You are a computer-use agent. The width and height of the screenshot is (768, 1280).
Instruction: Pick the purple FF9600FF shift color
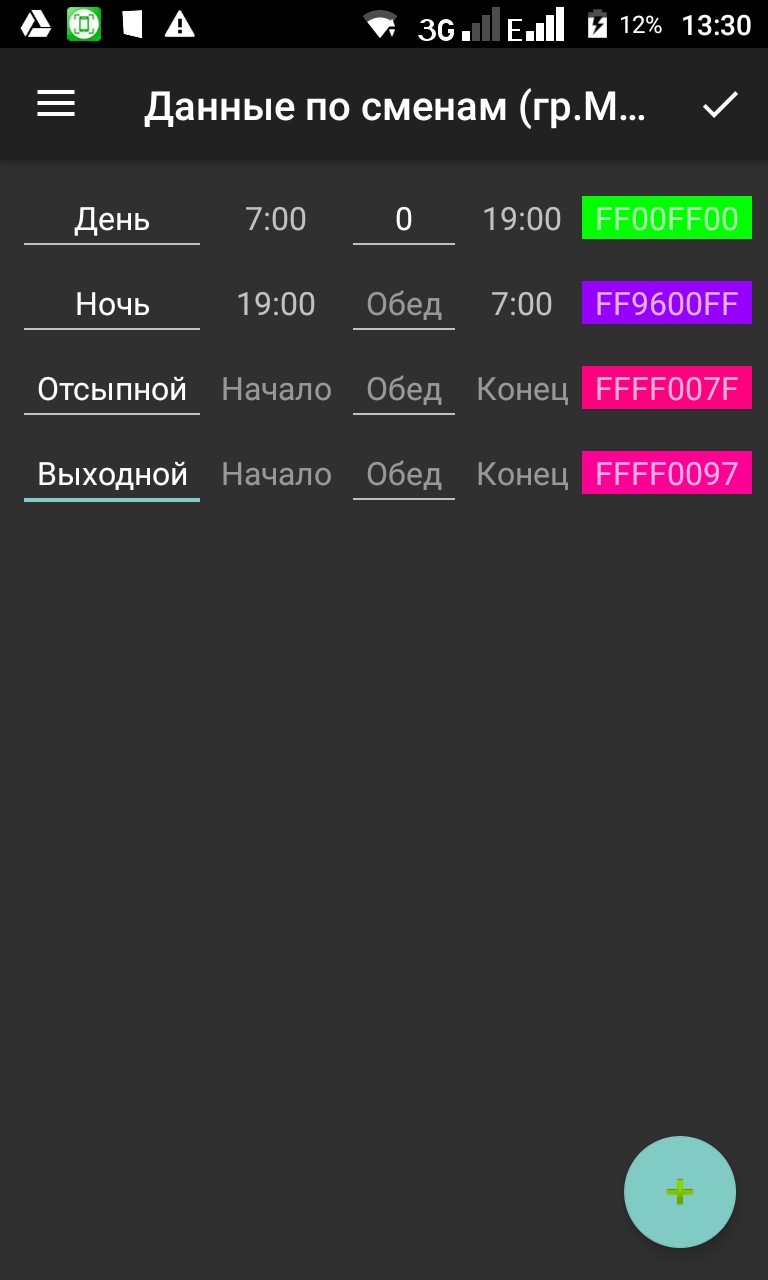coord(666,303)
